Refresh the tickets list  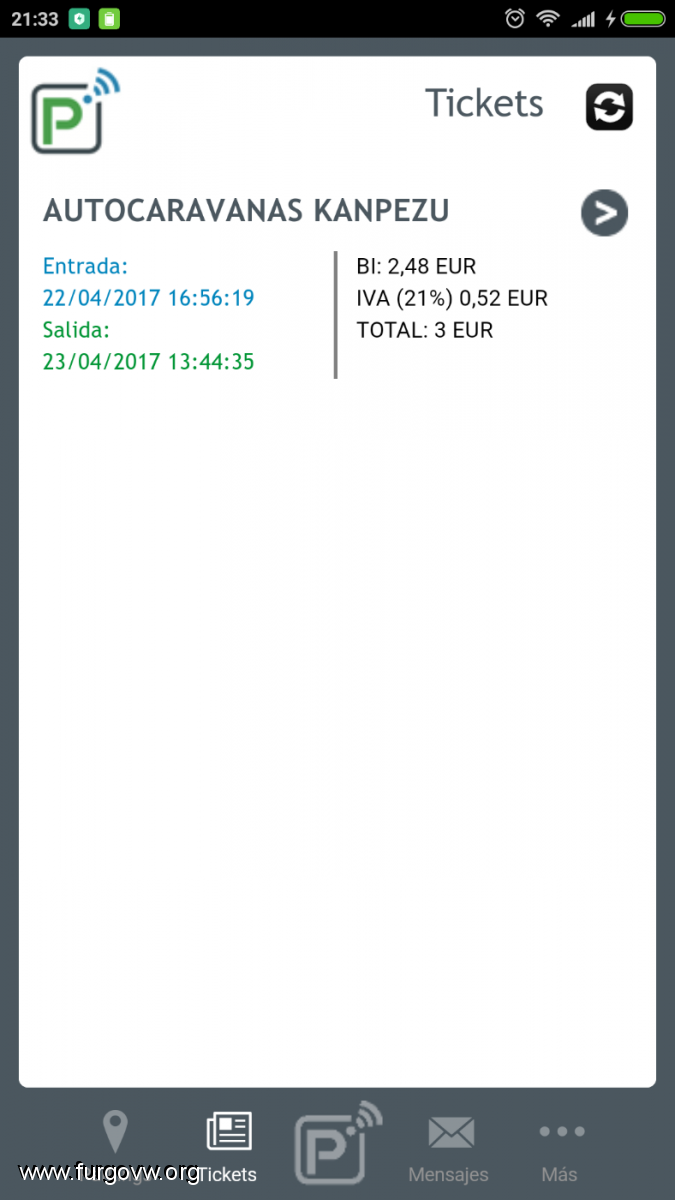tap(609, 107)
